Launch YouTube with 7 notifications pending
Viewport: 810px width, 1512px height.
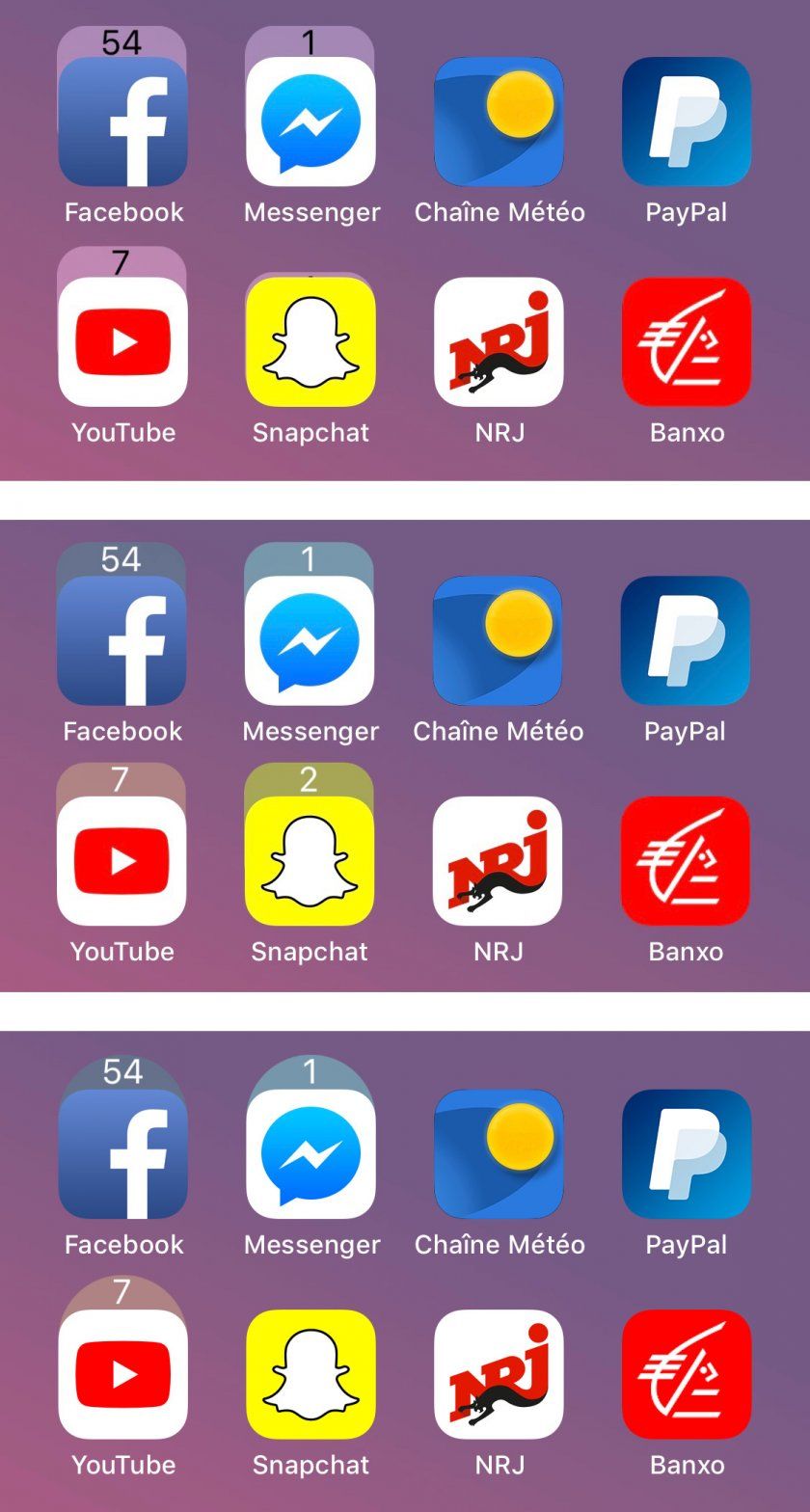click(122, 339)
